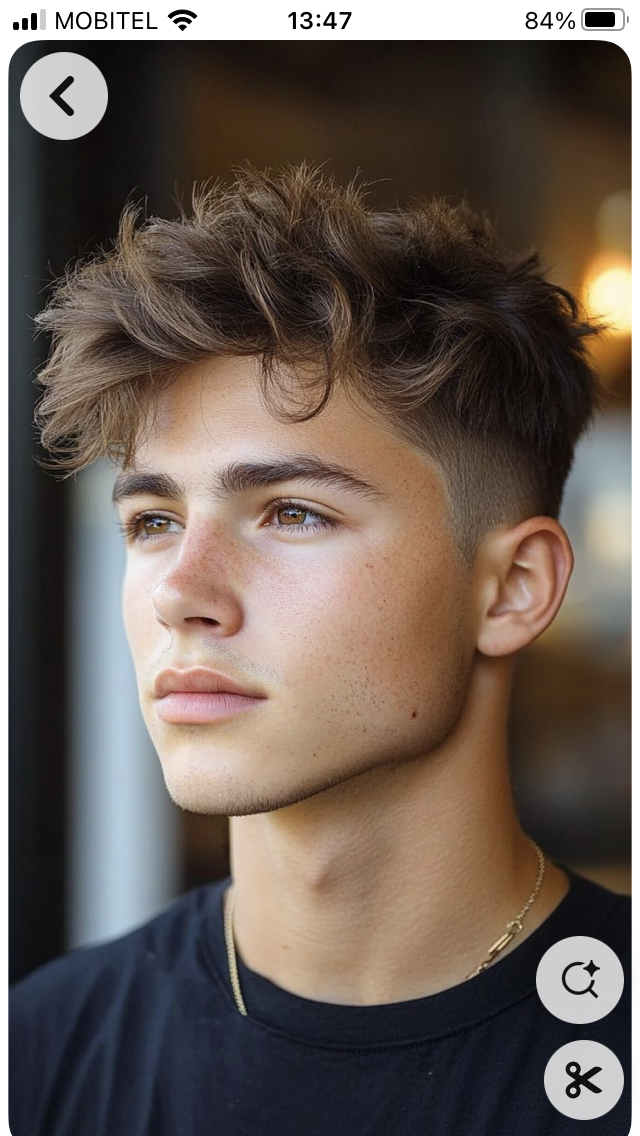Open visual search lens on the image
The width and height of the screenshot is (640, 1136).
coord(580,979)
